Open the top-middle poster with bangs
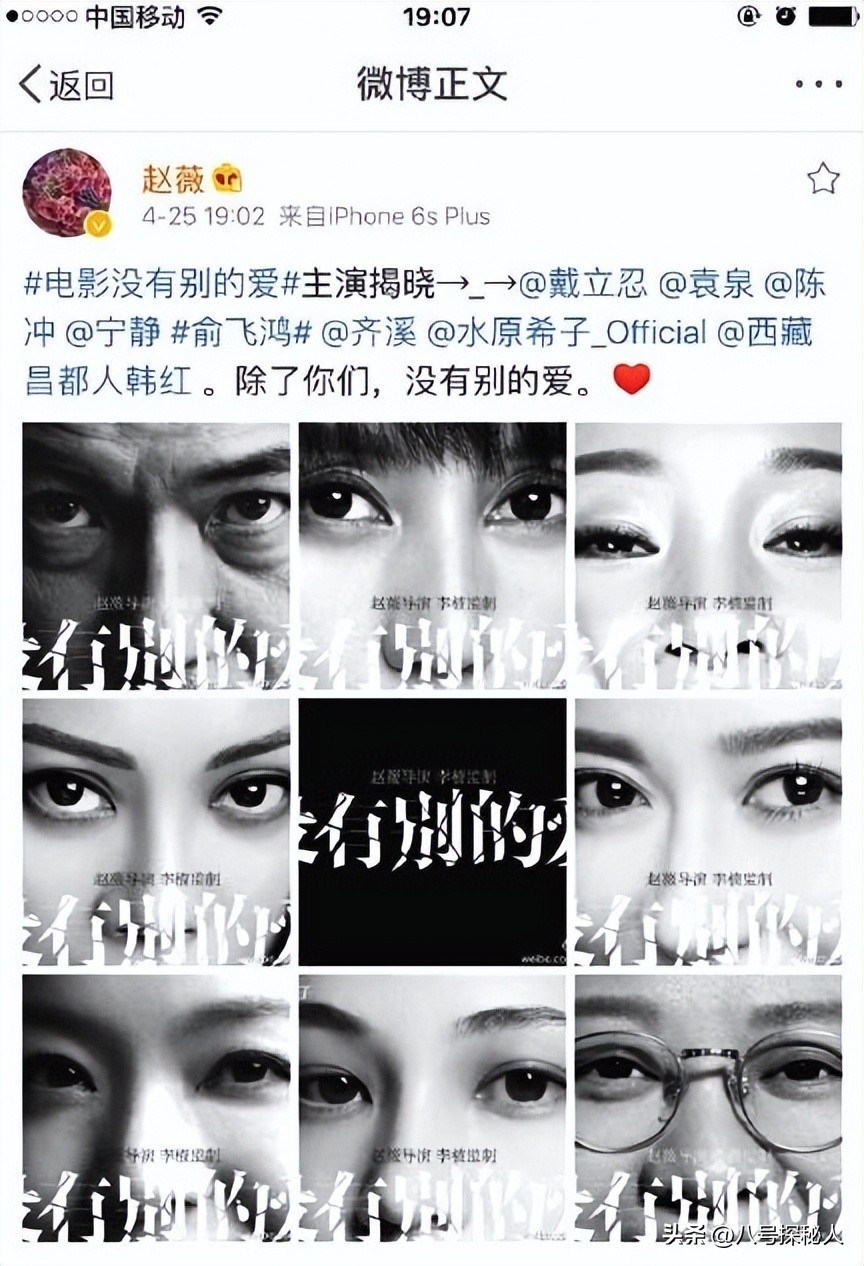This screenshot has width=864, height=1266. [432, 556]
